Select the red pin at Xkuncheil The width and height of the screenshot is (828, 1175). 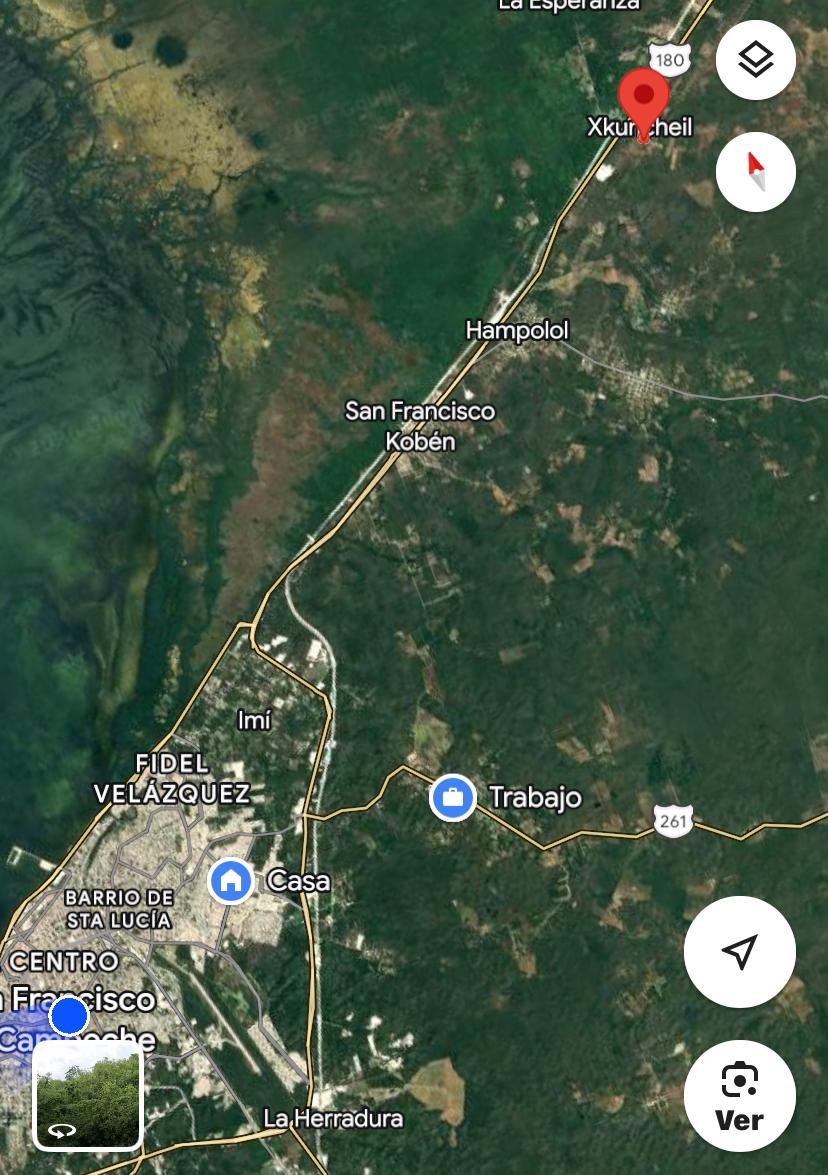pyautogui.click(x=643, y=103)
